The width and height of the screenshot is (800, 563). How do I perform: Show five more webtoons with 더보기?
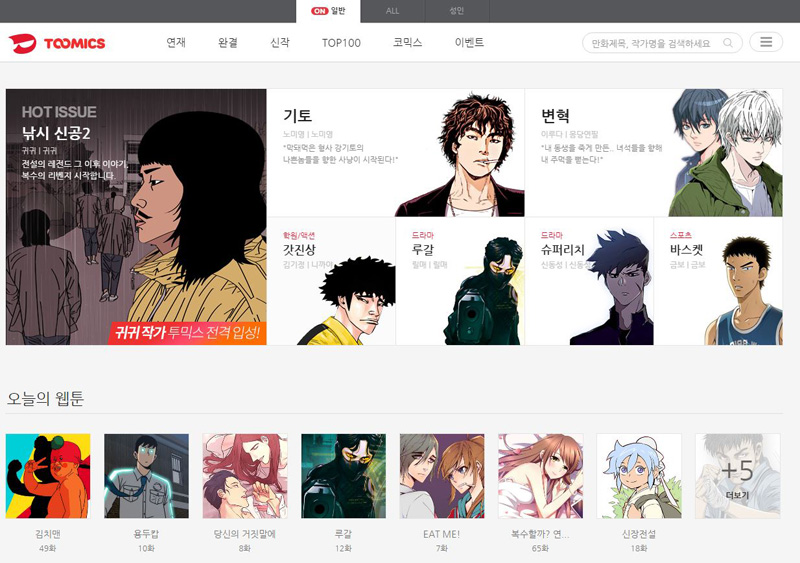(x=738, y=476)
